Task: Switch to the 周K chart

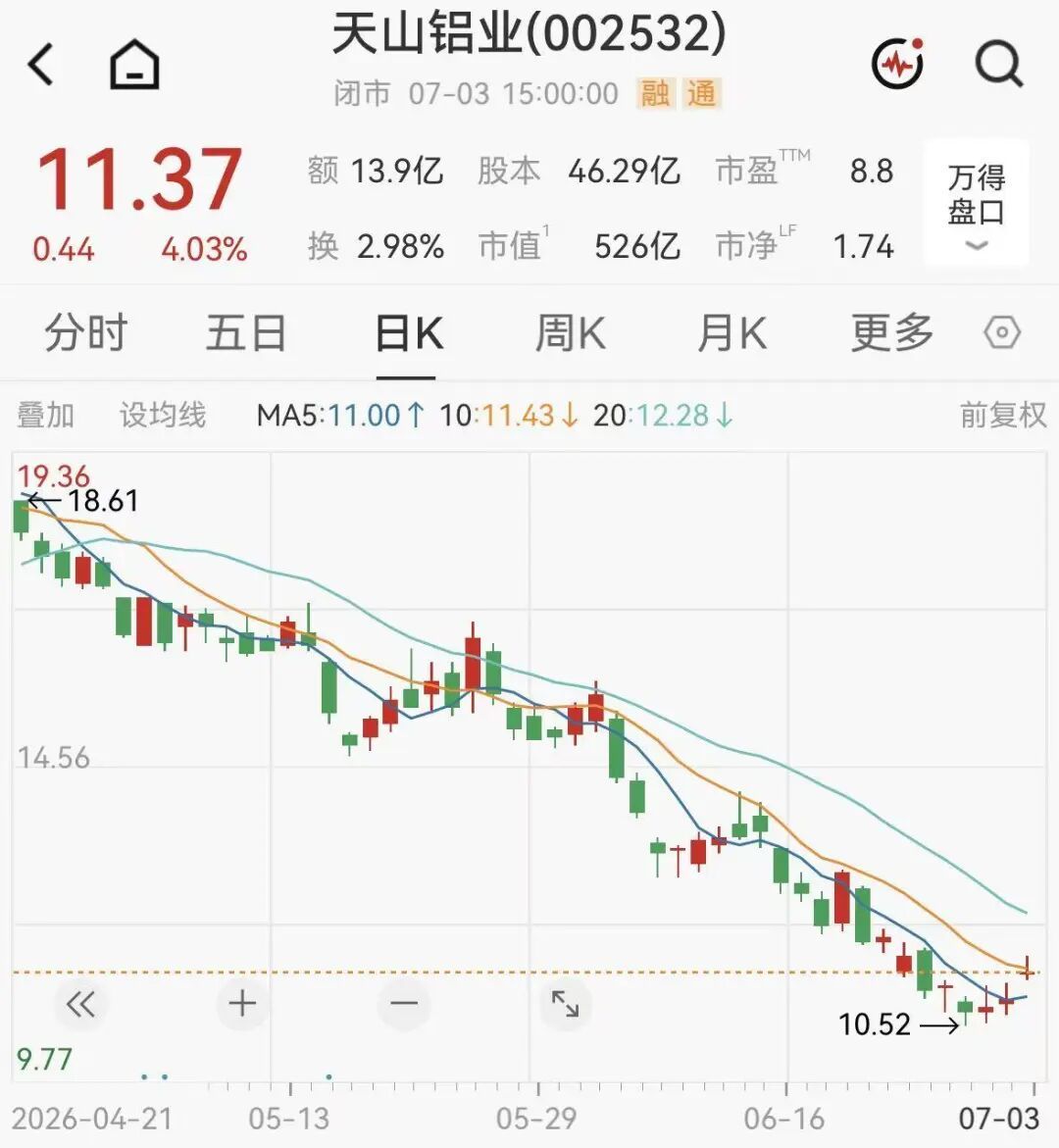Action: (570, 333)
